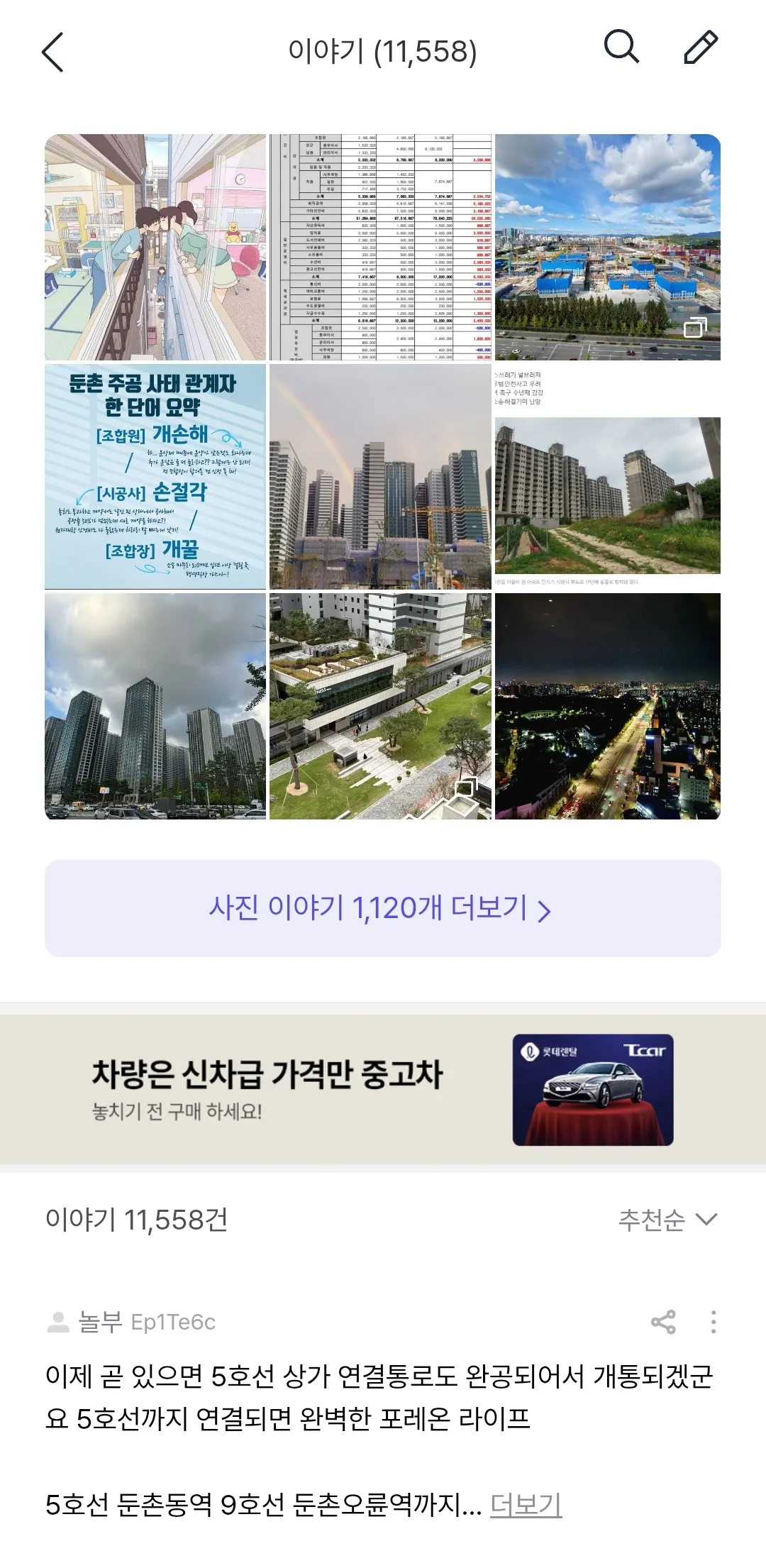
Task: Open the spreadsheet table photo
Action: (380, 247)
